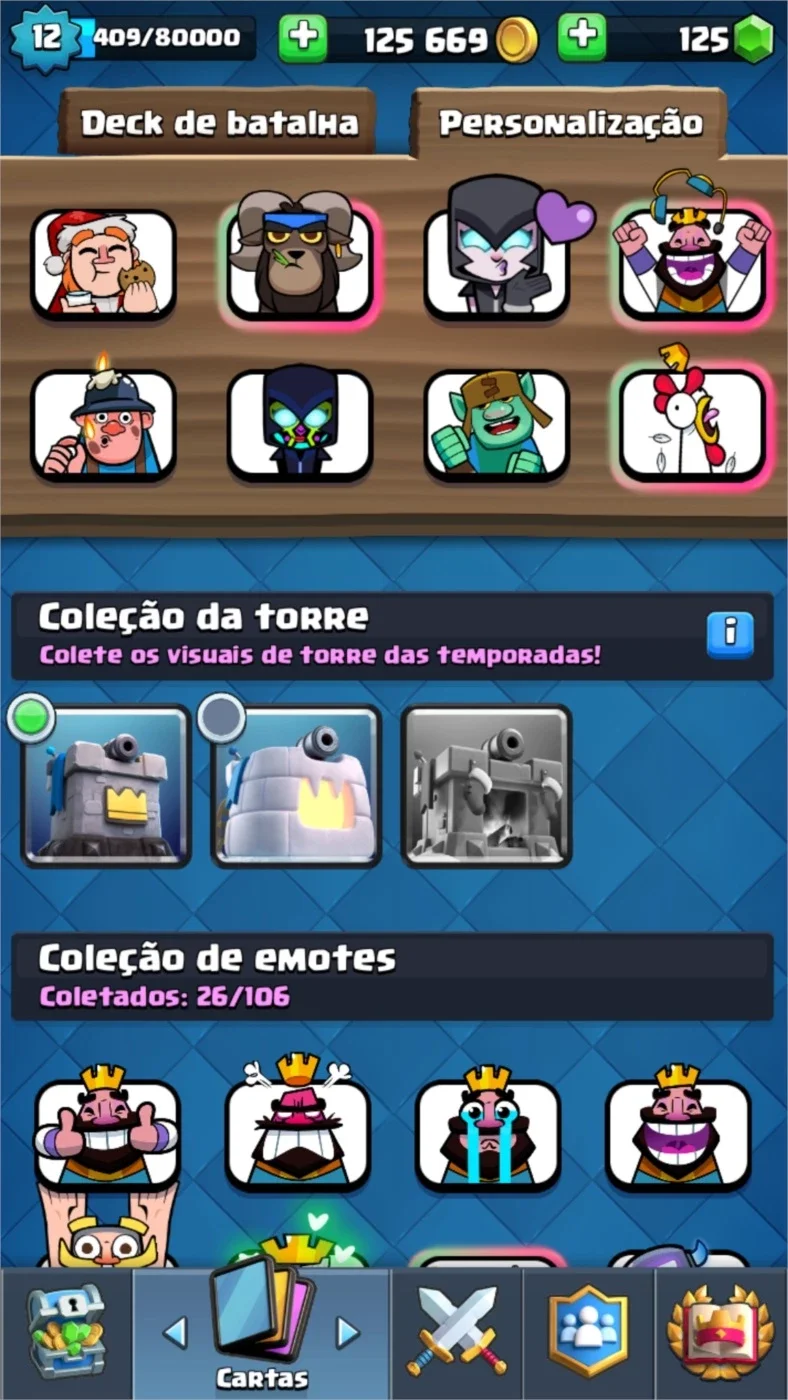
Task: Open the Coleção da torre info button
Action: pyautogui.click(x=730, y=634)
